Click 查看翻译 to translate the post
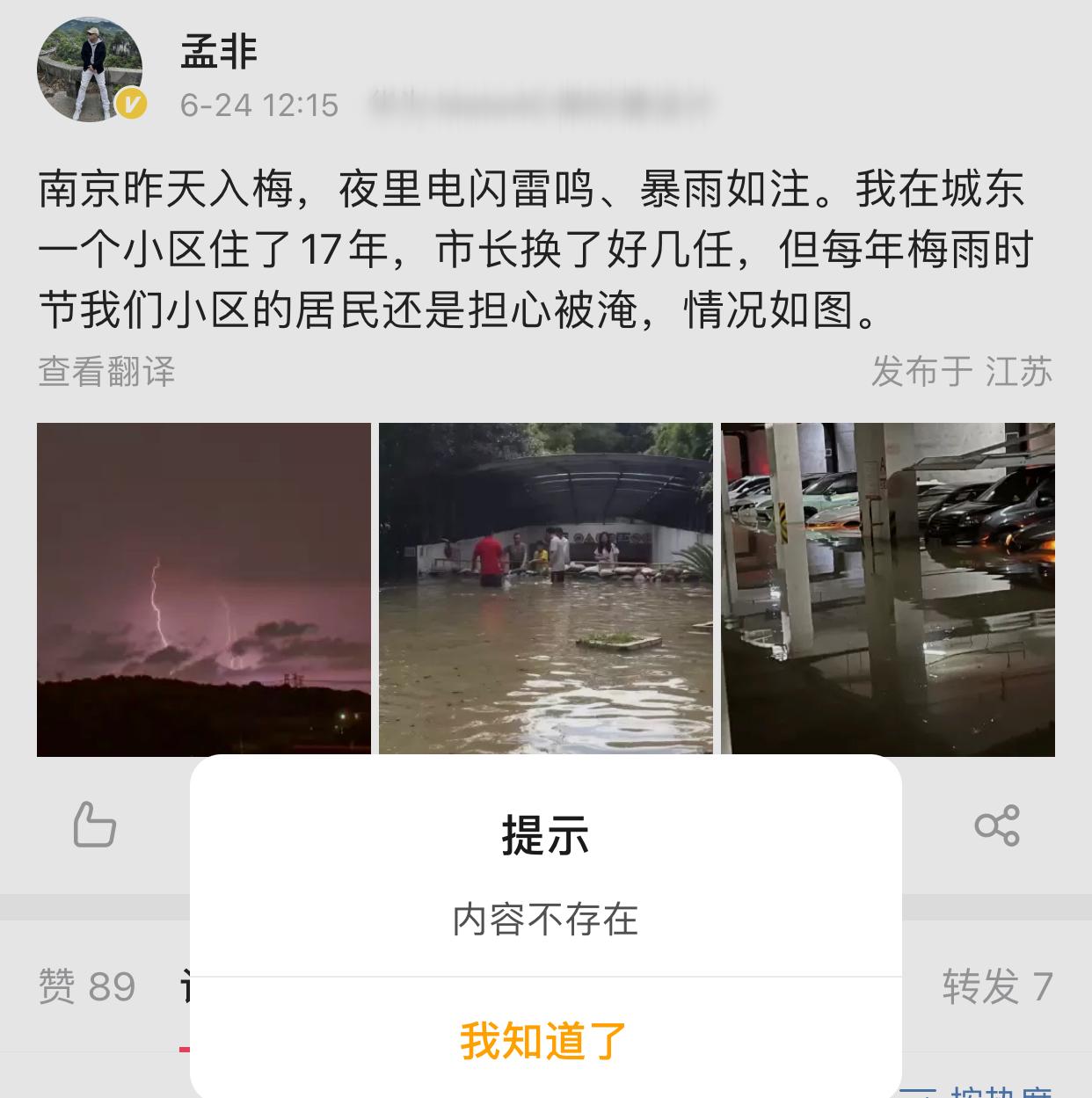1092x1098 pixels. click(x=106, y=373)
